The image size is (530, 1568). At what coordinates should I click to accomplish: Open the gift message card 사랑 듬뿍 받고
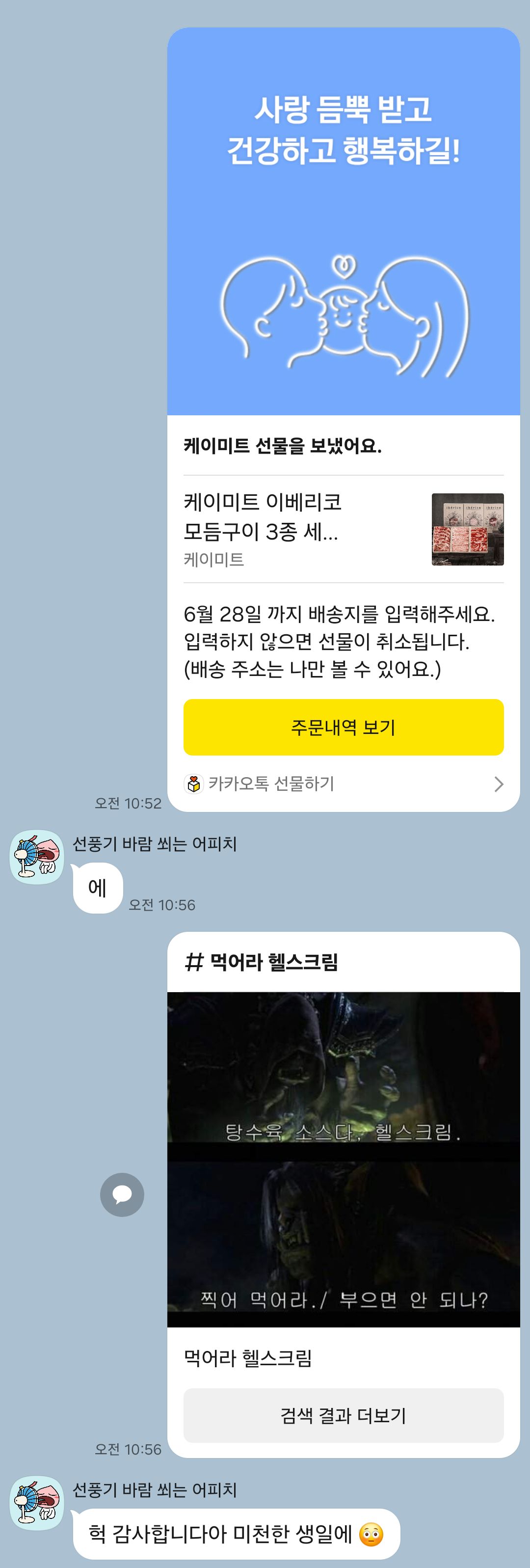tap(343, 221)
